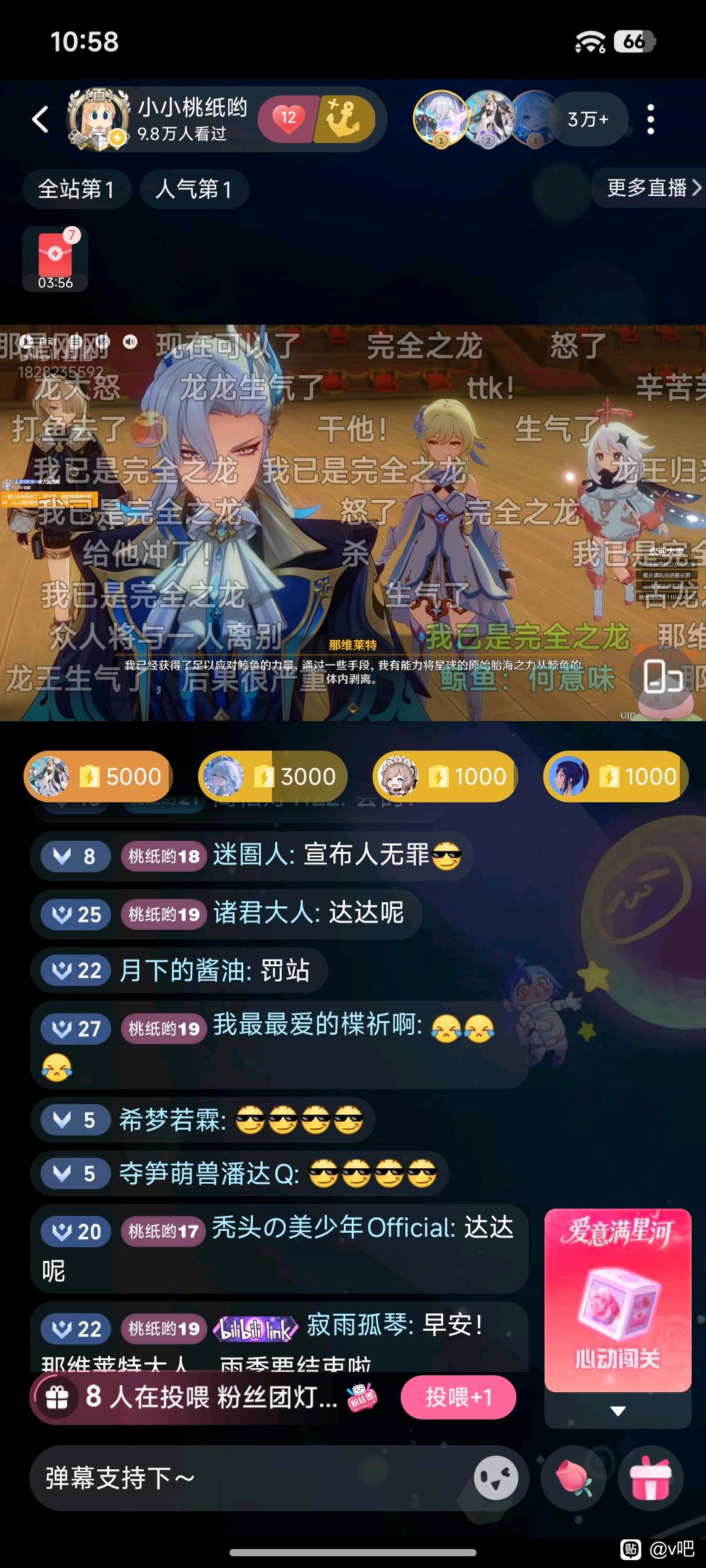Open the 全站第1 ranking chip
The width and height of the screenshot is (706, 1568).
(x=76, y=189)
